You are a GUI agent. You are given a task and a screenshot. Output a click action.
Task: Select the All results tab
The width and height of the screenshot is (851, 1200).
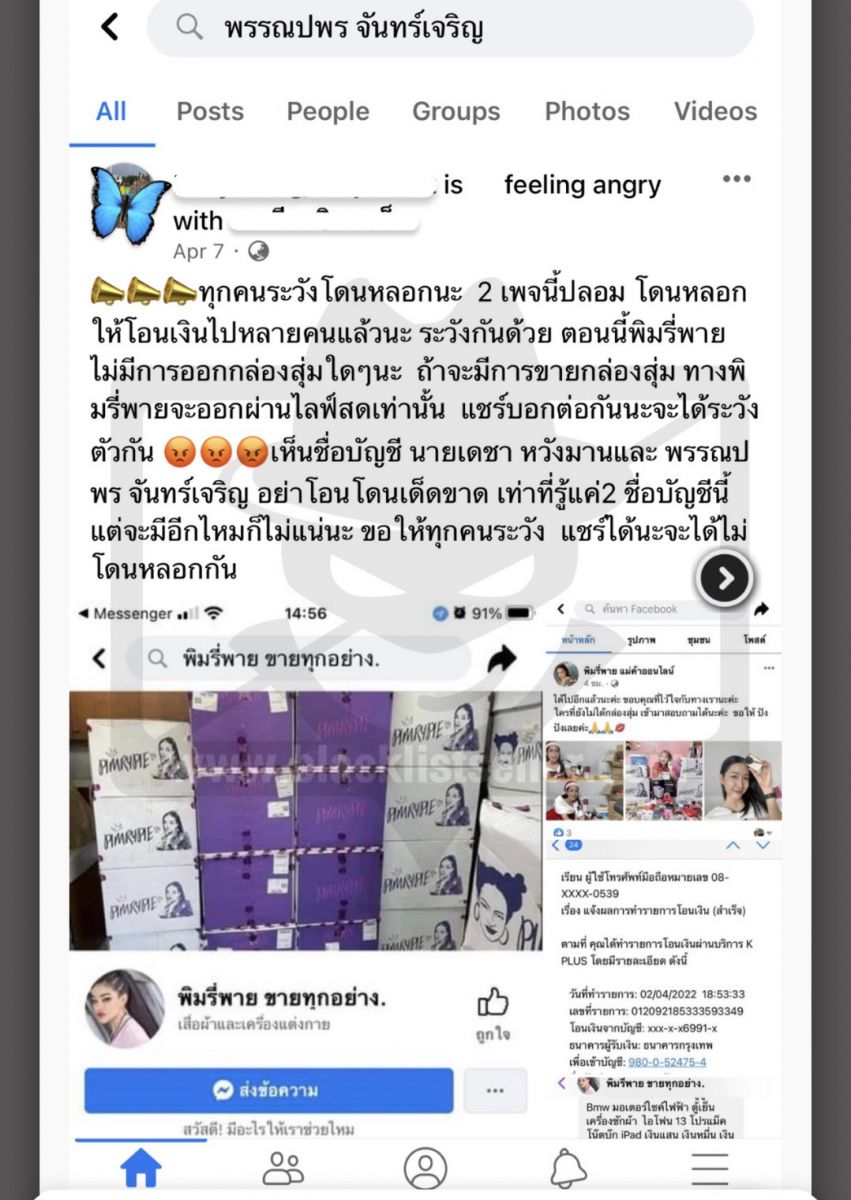(x=111, y=111)
